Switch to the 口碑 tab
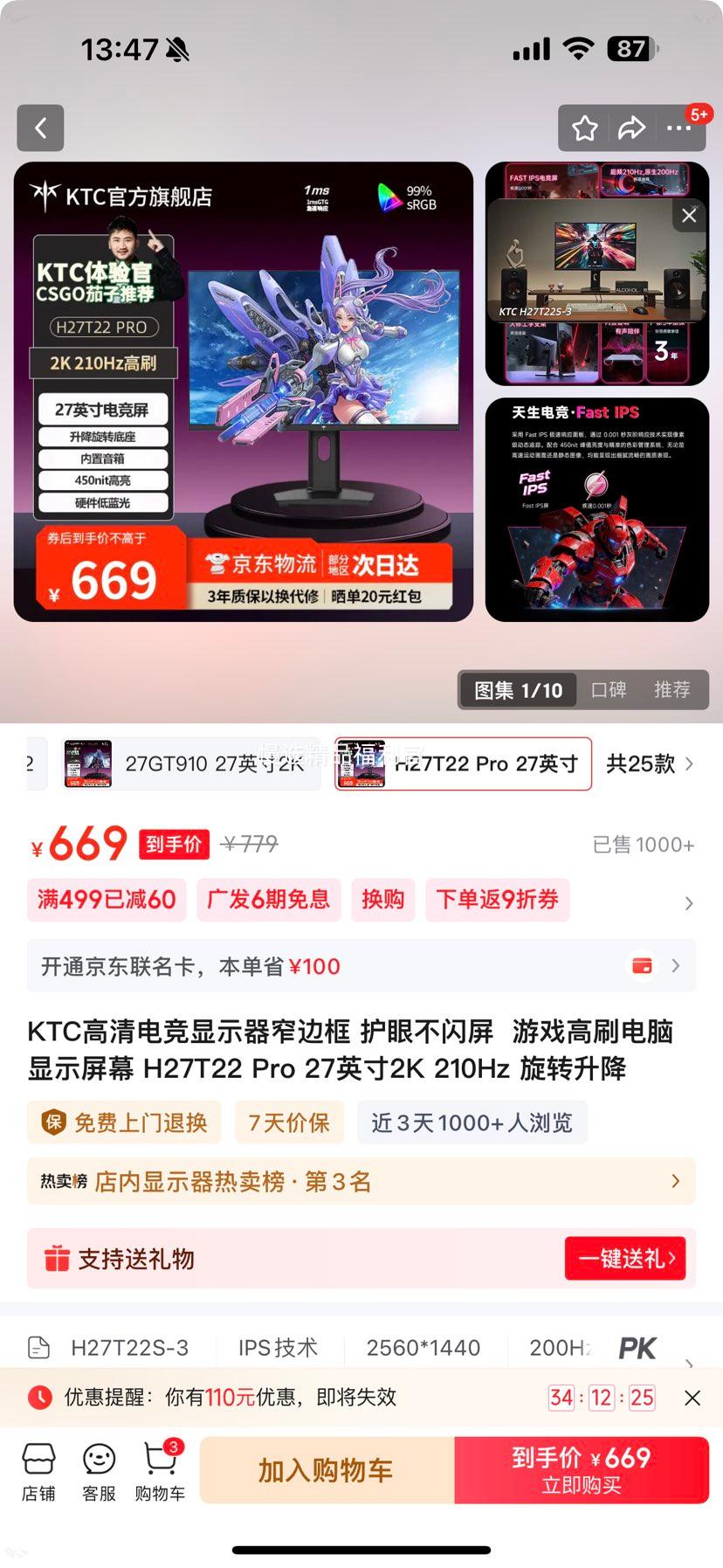The width and height of the screenshot is (723, 1568). pos(611,689)
